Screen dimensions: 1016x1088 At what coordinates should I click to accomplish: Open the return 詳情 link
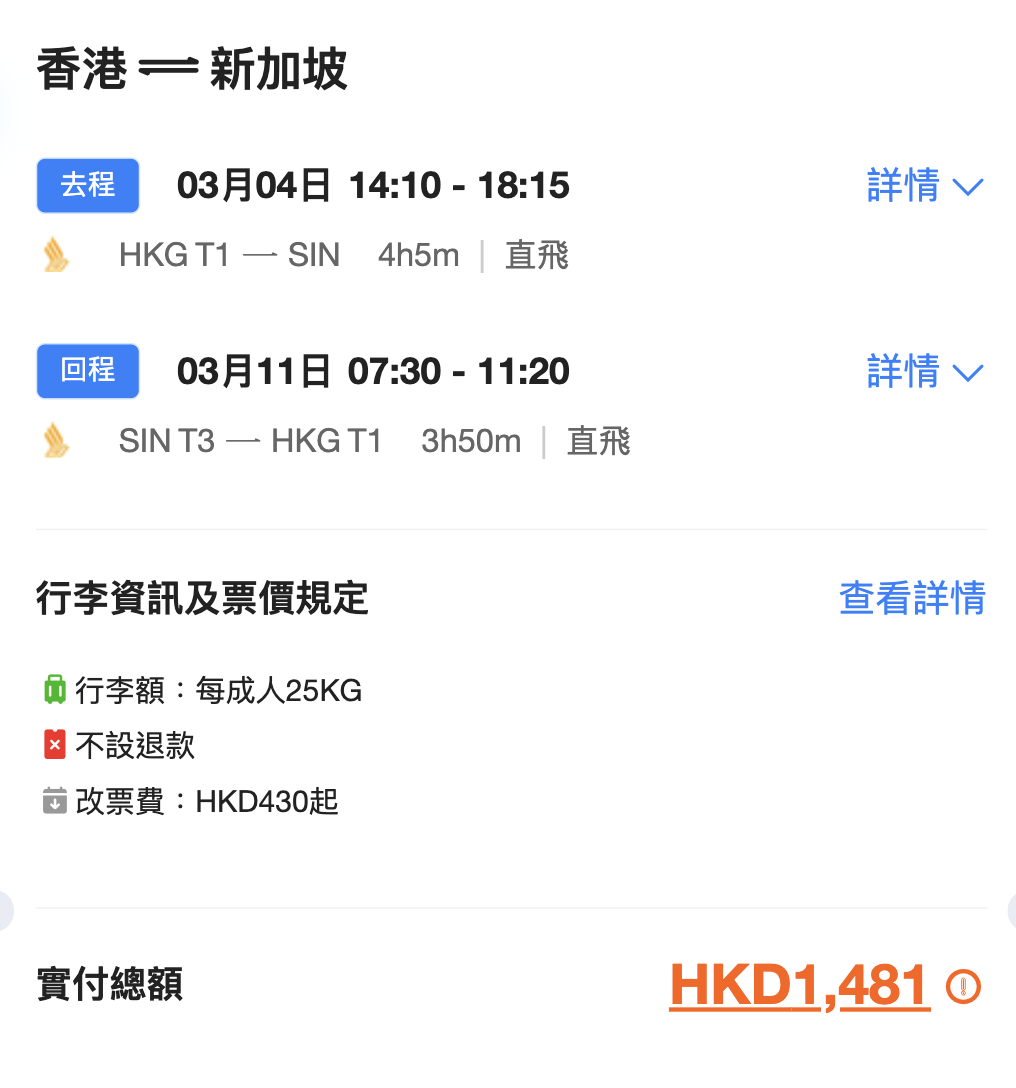click(903, 372)
